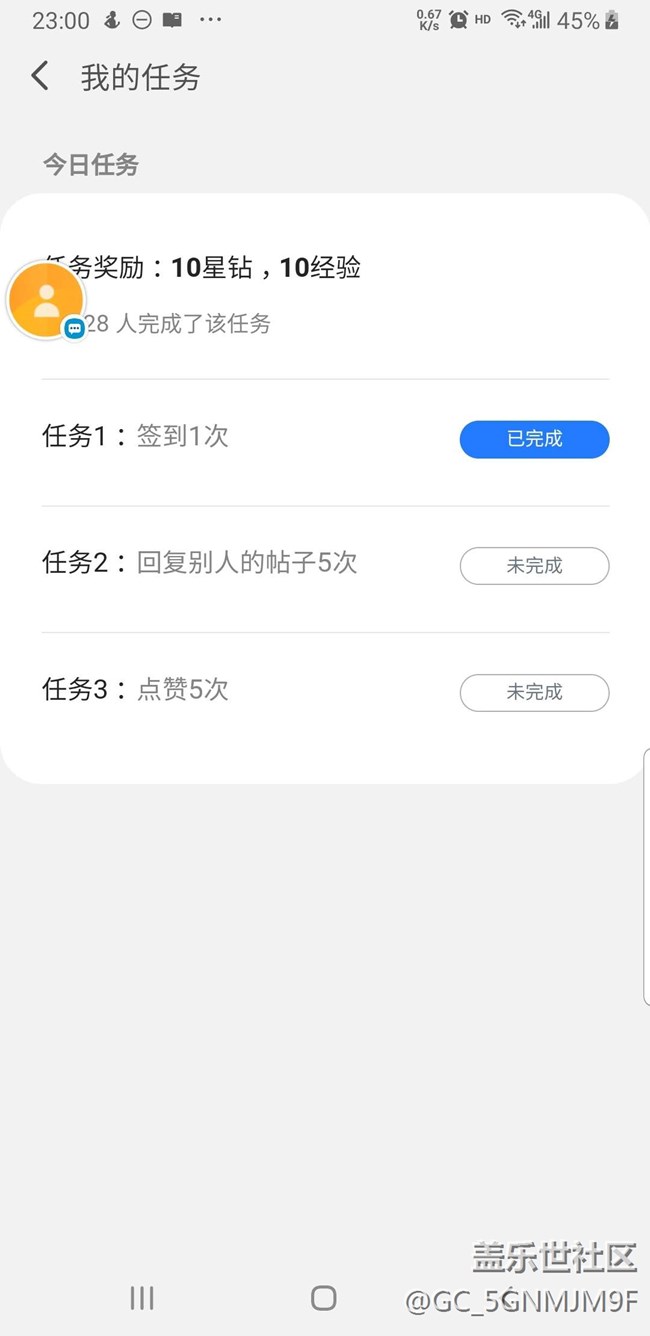Go to home screen via navigation bar

[x=323, y=1298]
